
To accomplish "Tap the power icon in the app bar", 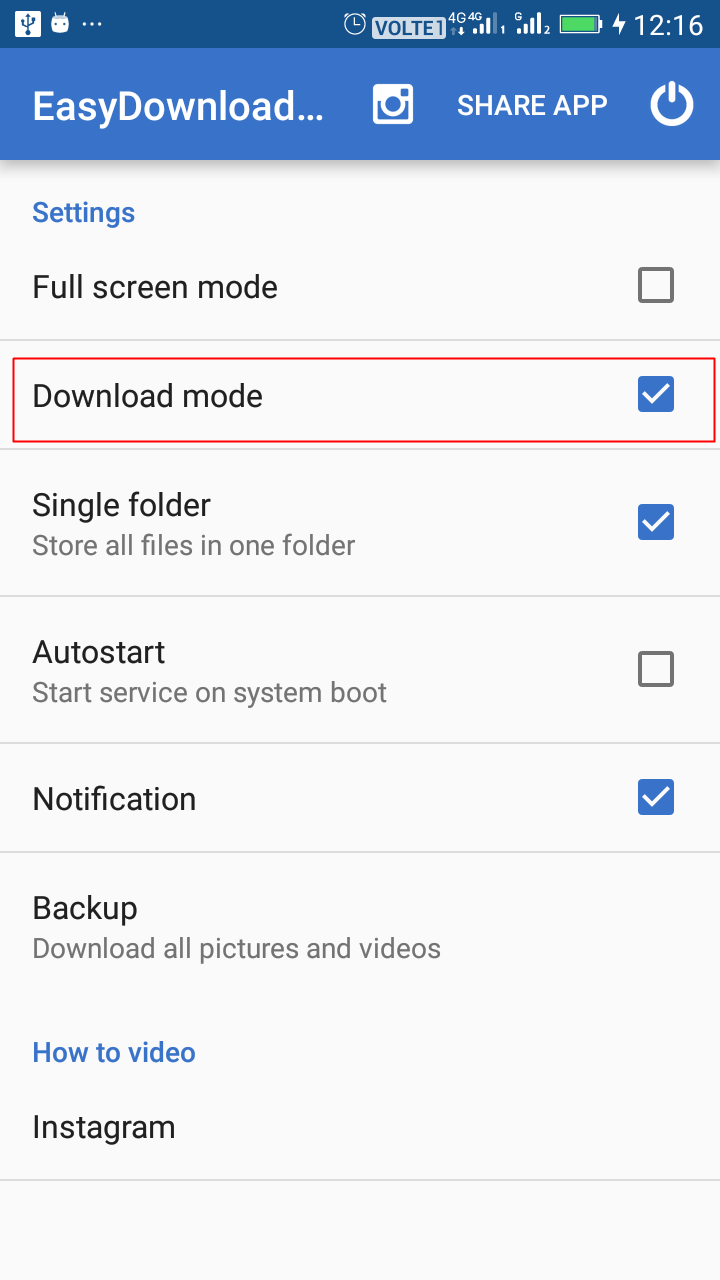I will [x=672, y=104].
